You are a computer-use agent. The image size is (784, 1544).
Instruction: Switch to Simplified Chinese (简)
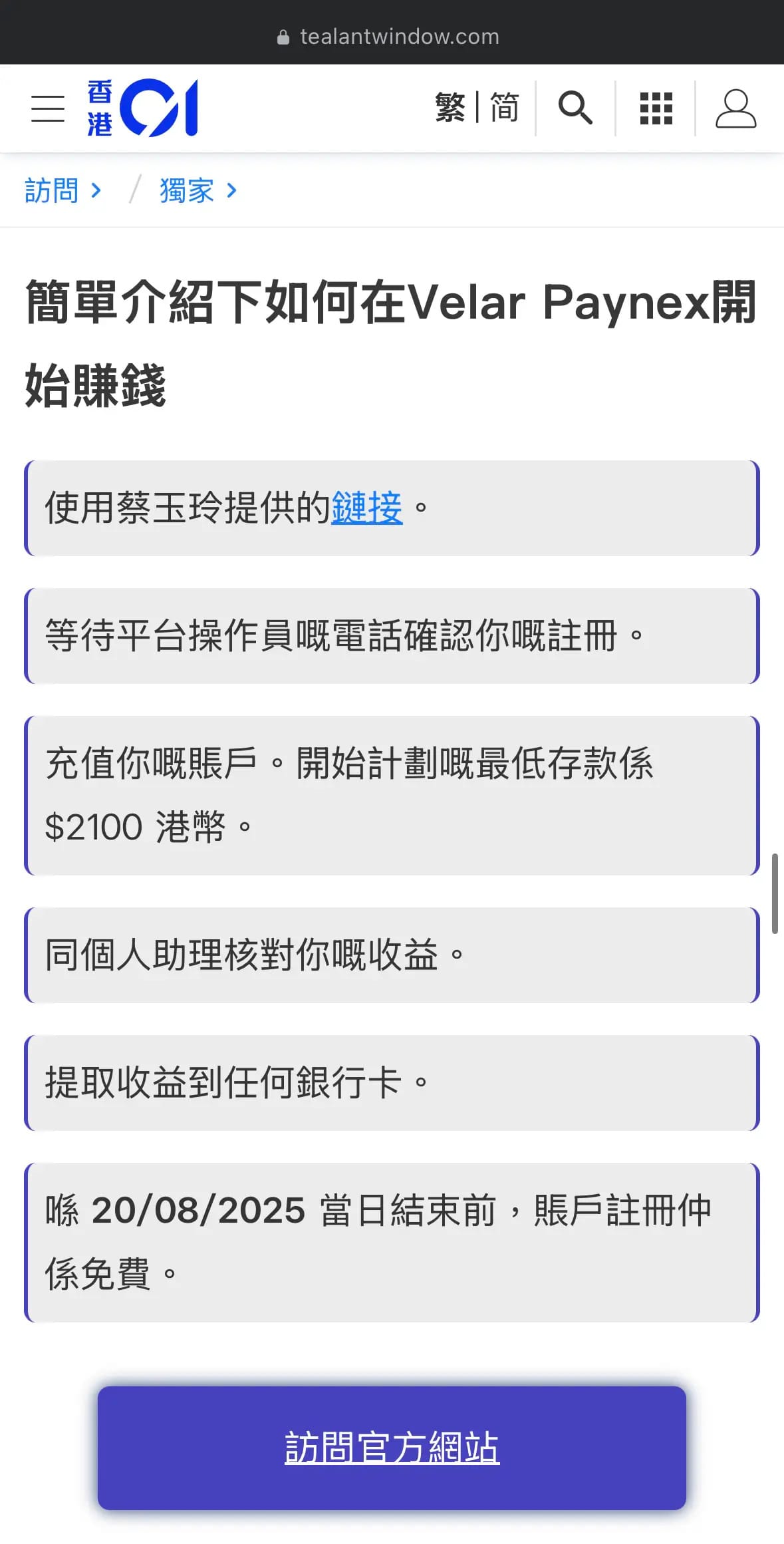click(504, 108)
